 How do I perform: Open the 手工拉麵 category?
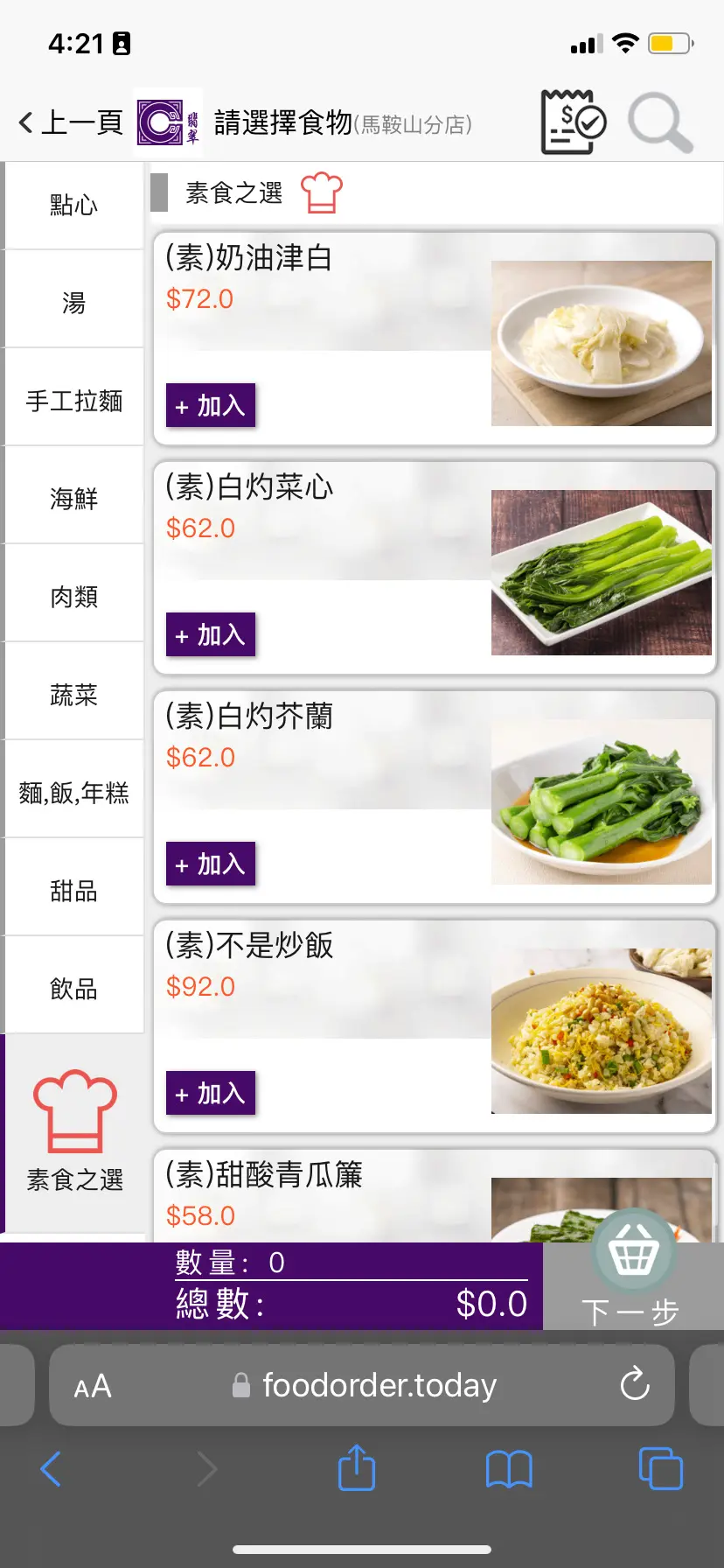click(x=73, y=402)
